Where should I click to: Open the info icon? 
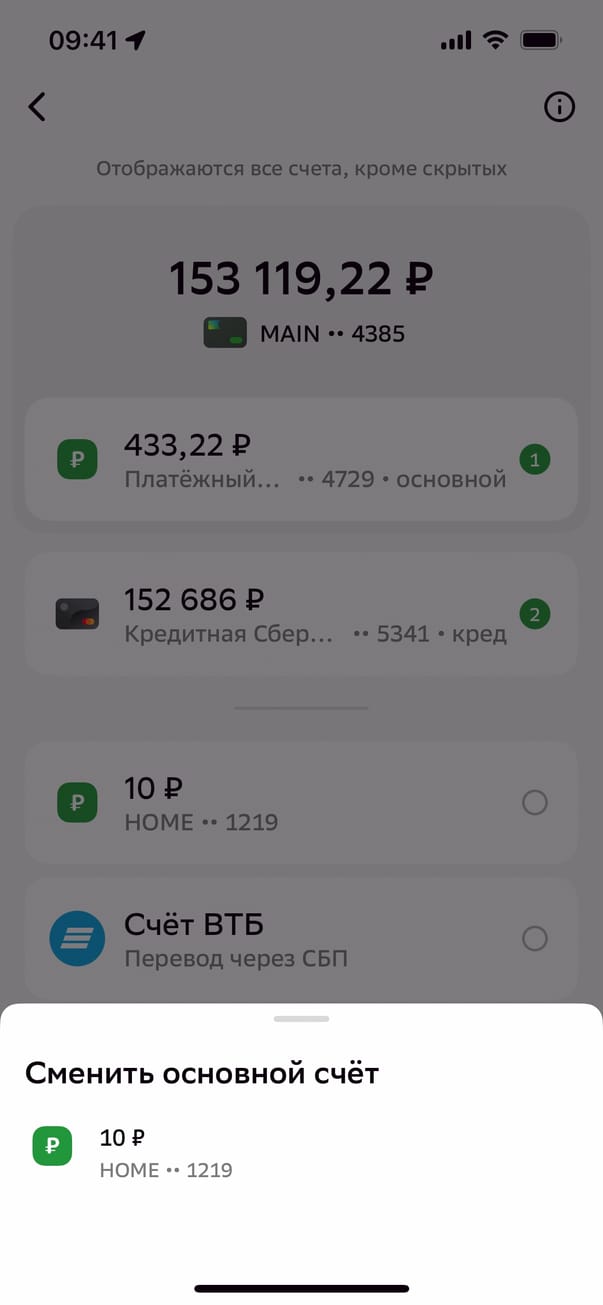pos(559,107)
